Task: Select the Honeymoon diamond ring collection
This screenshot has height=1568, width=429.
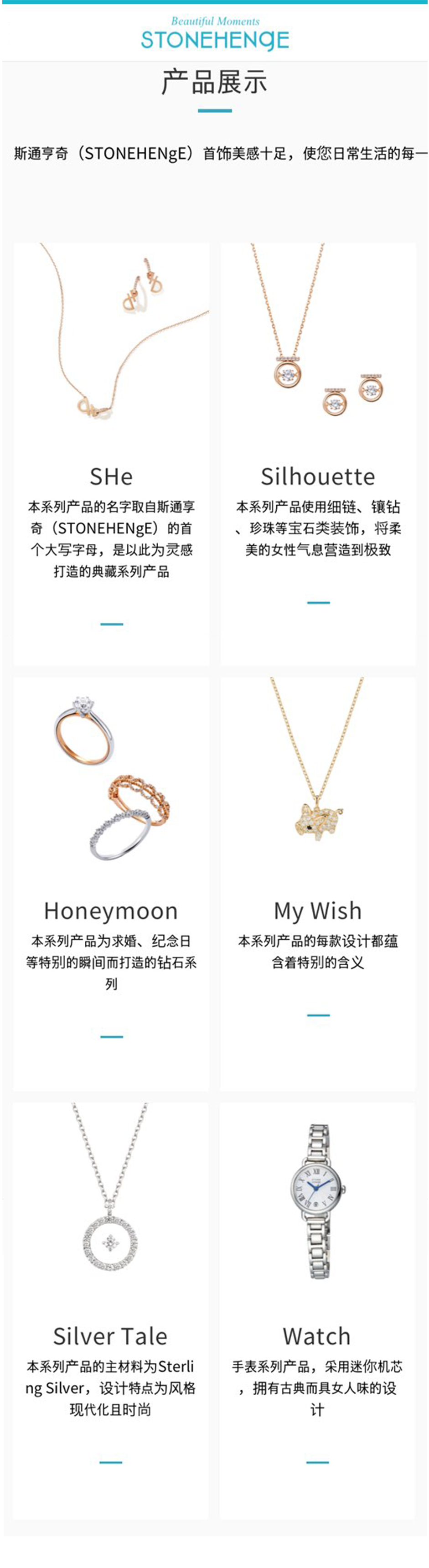Action: click(111, 883)
